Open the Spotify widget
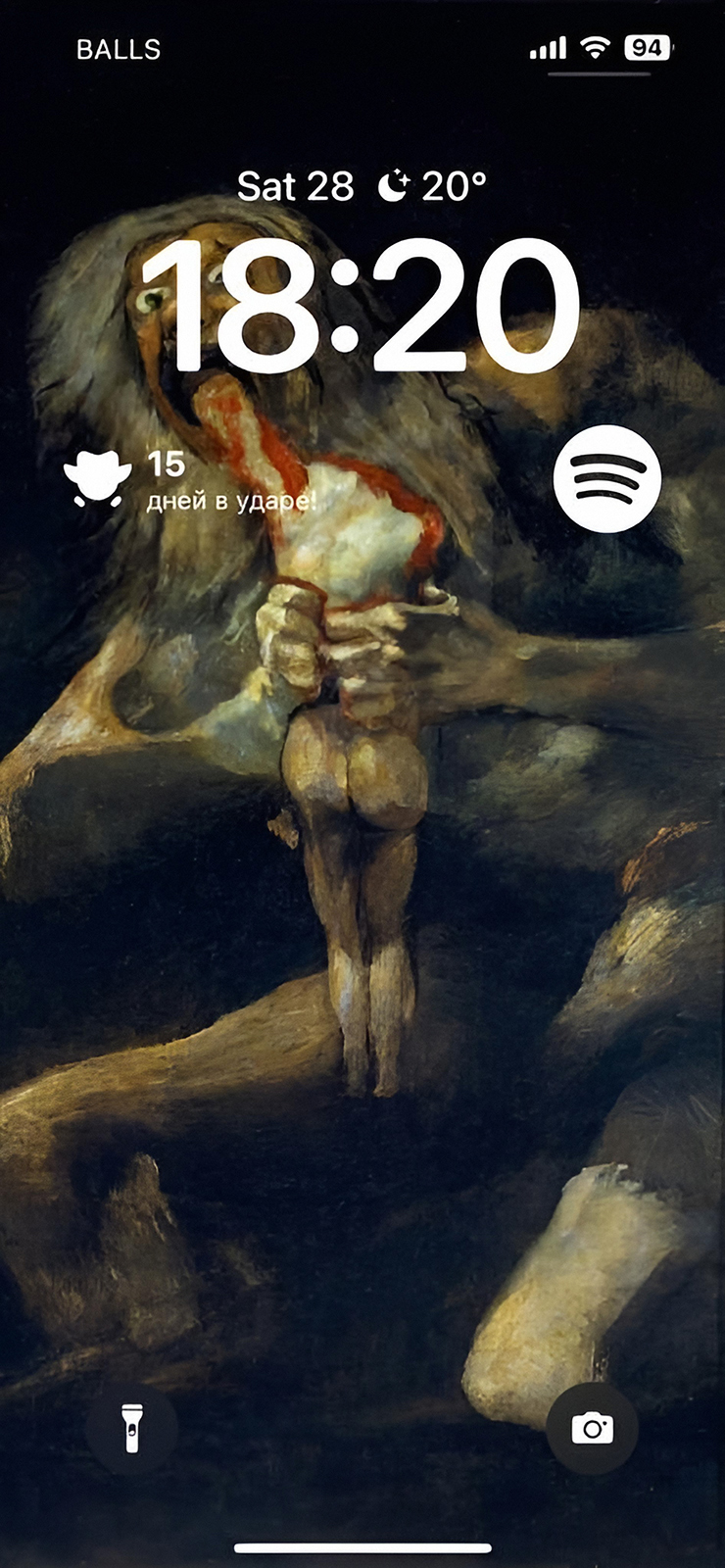 pos(606,479)
